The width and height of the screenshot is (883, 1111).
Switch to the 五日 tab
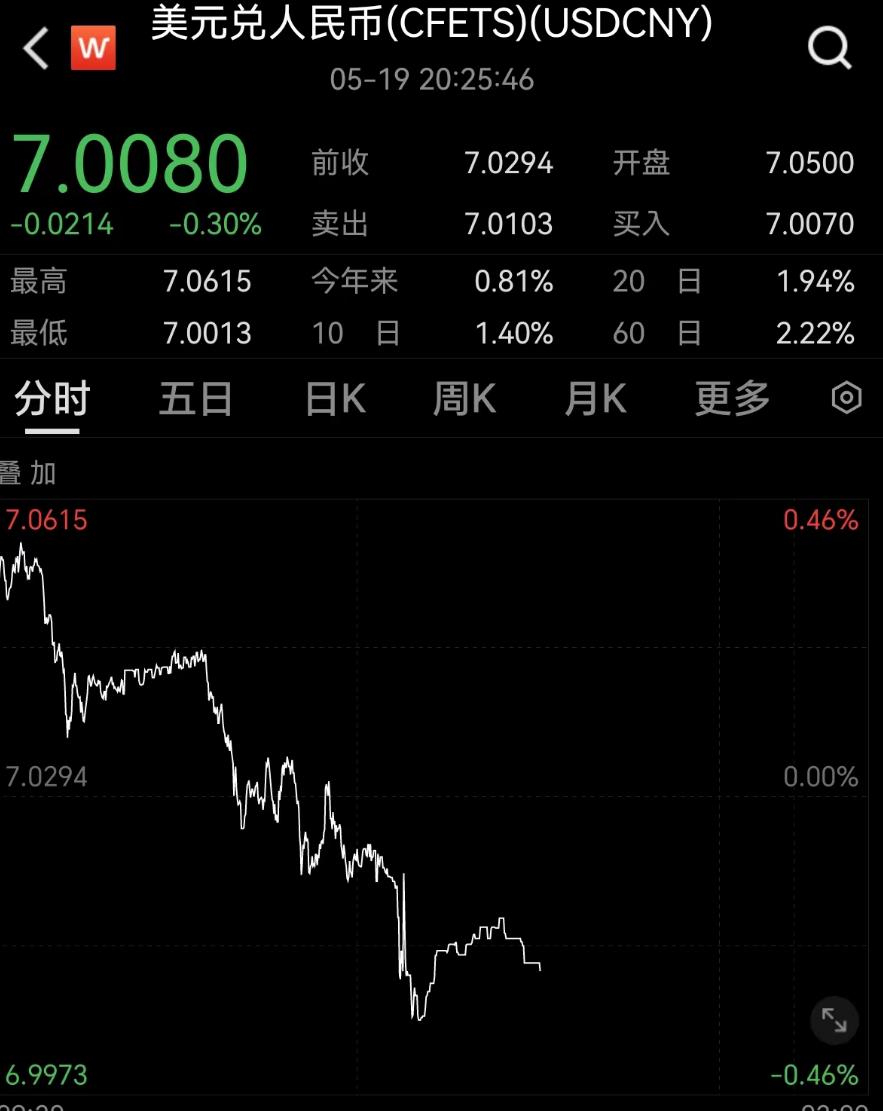pos(196,397)
